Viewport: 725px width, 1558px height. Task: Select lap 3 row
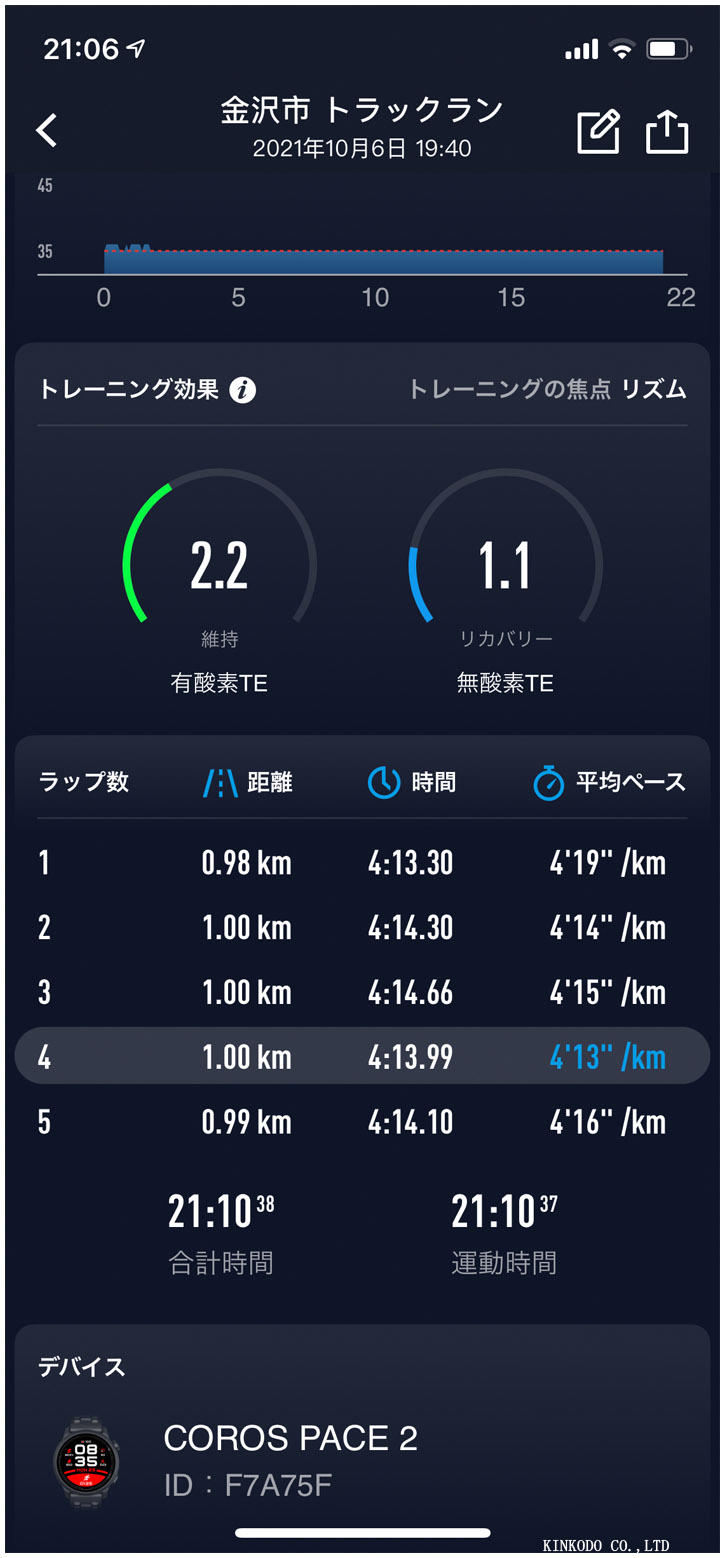point(362,993)
